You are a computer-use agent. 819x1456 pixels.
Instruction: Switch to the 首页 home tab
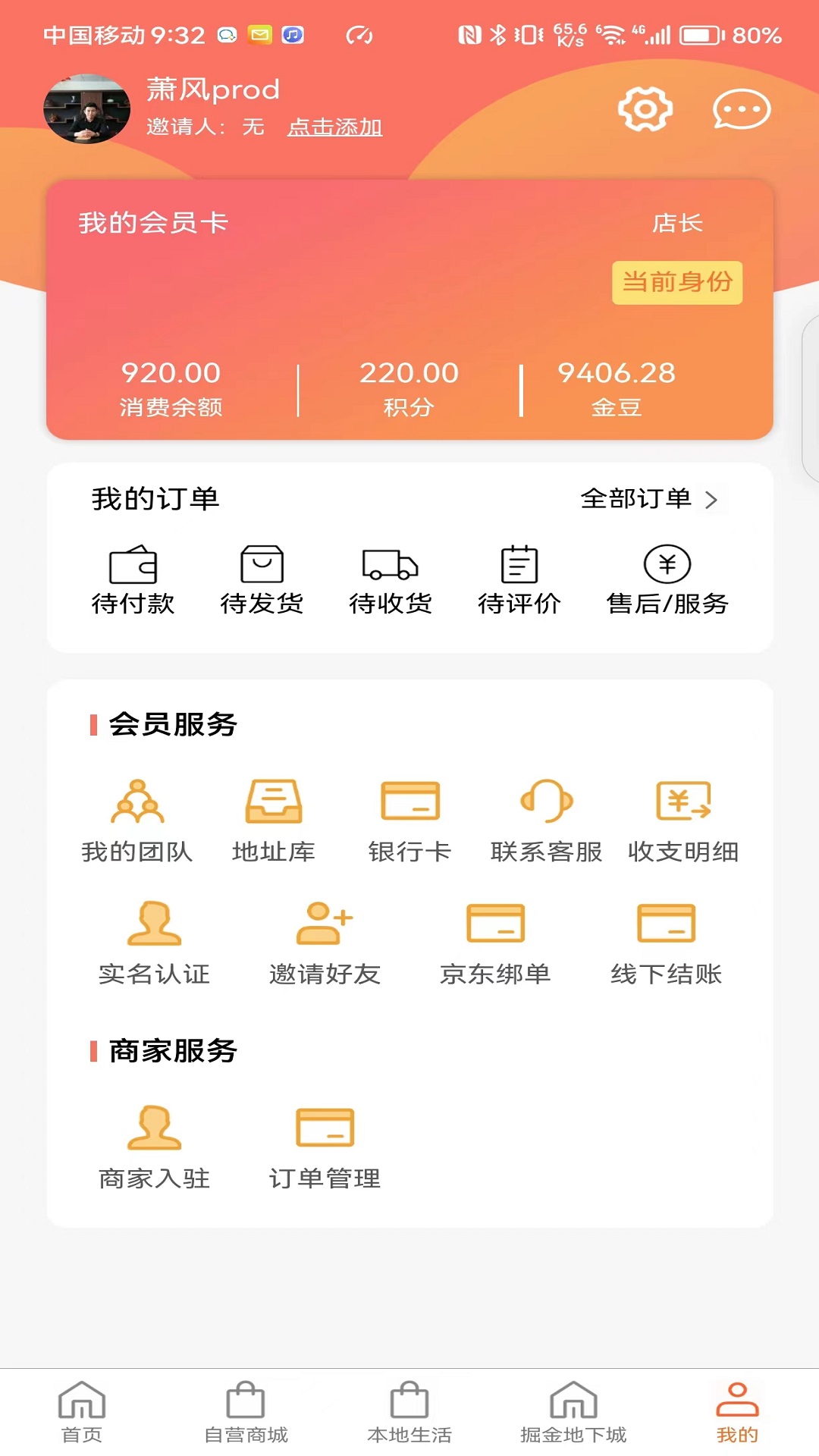[x=82, y=1413]
